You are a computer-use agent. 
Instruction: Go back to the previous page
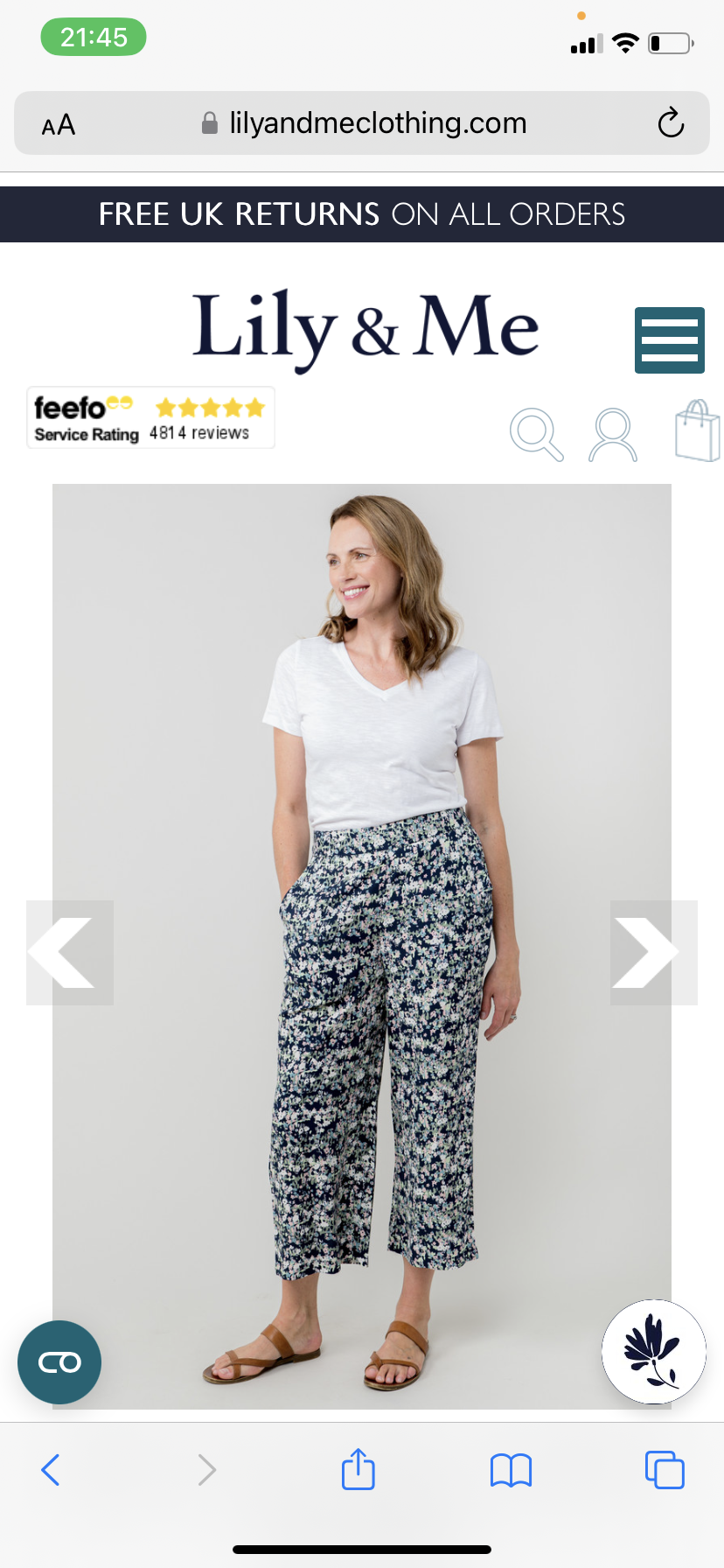51,1470
